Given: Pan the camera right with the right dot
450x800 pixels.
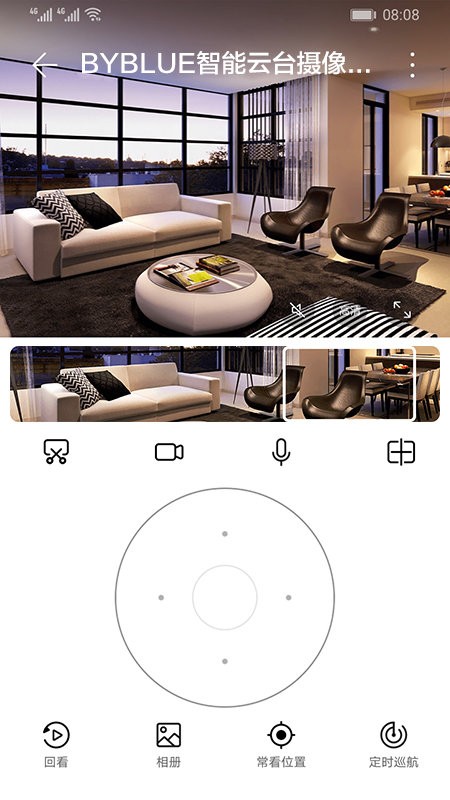Looking at the screenshot, I should coord(288,597).
